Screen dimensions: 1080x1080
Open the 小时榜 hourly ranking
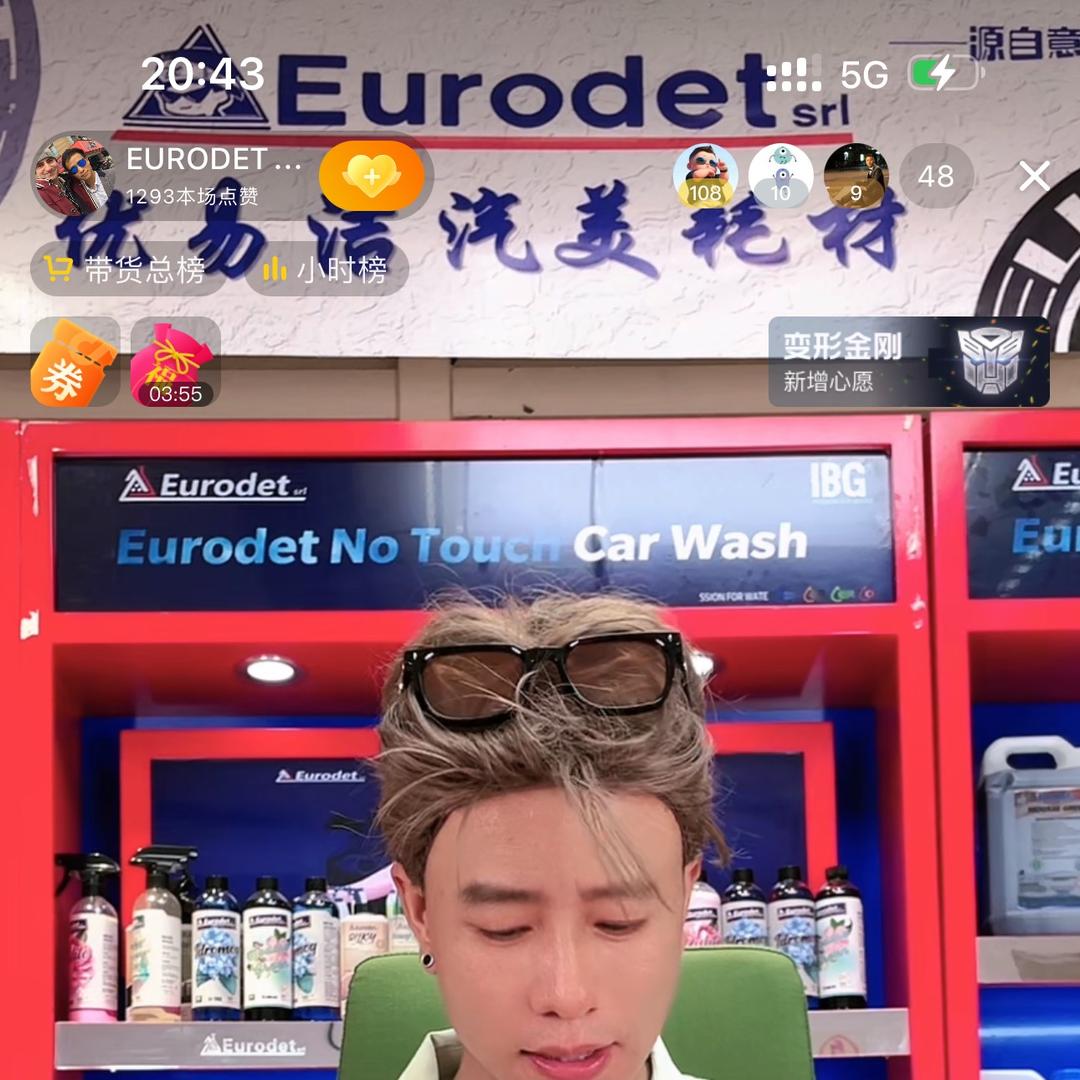[326, 269]
